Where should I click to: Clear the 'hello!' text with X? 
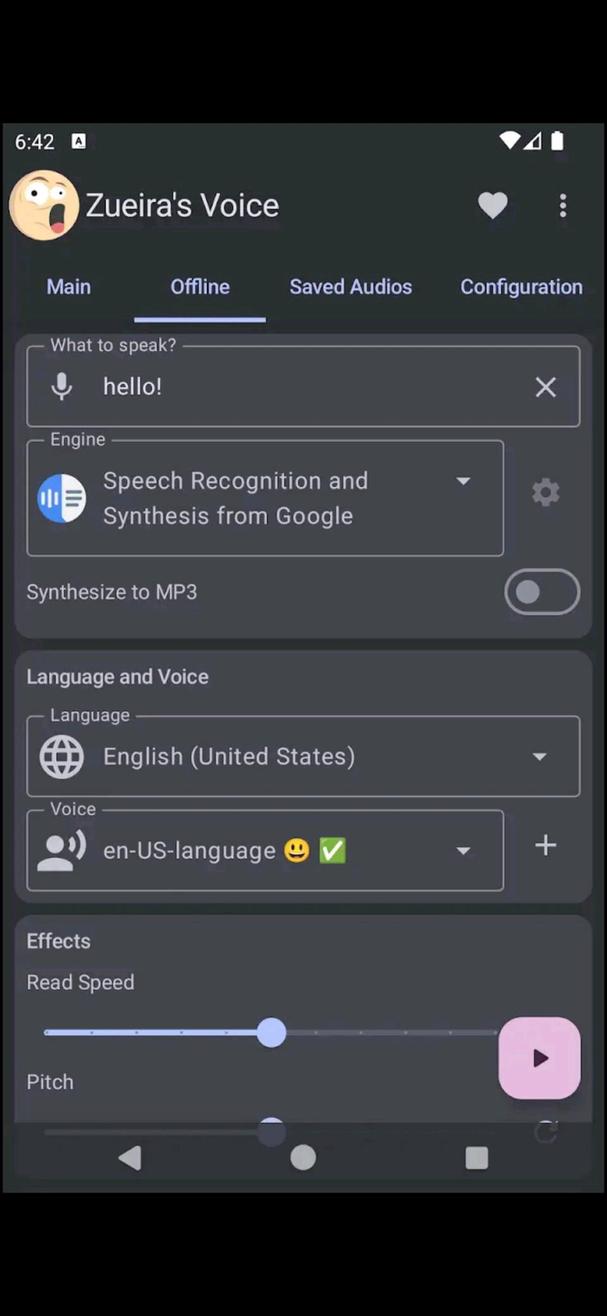click(545, 387)
